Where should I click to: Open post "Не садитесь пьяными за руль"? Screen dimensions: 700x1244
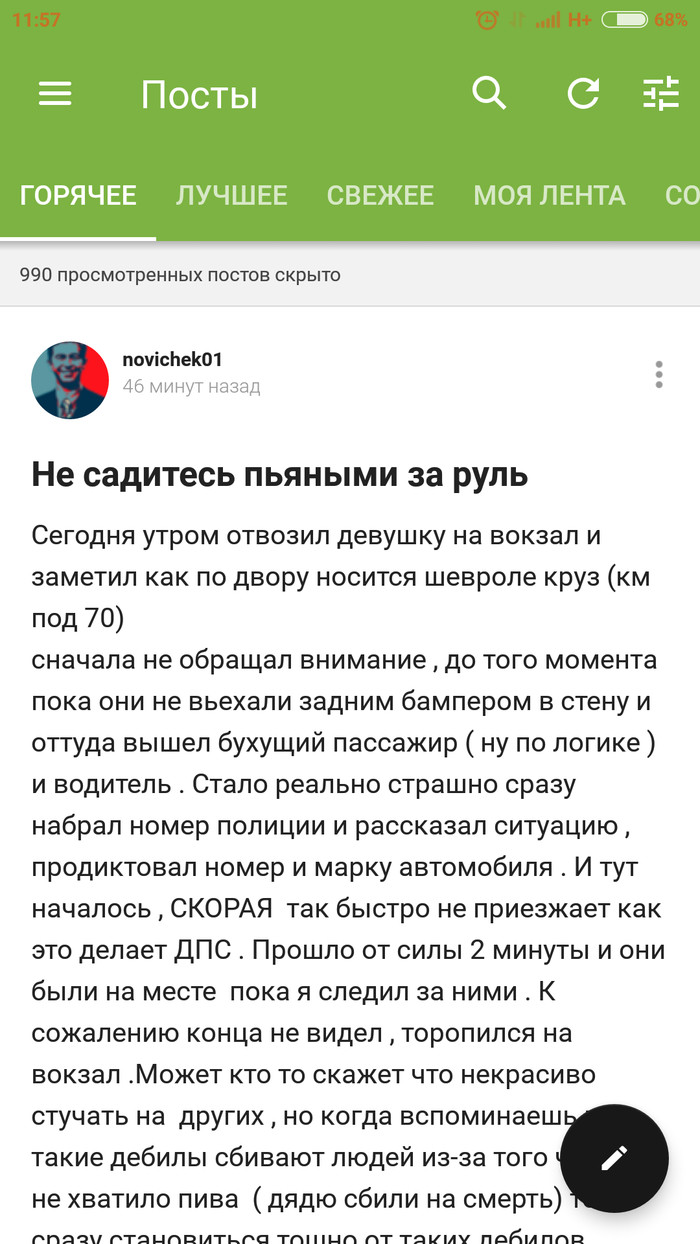pos(280,474)
